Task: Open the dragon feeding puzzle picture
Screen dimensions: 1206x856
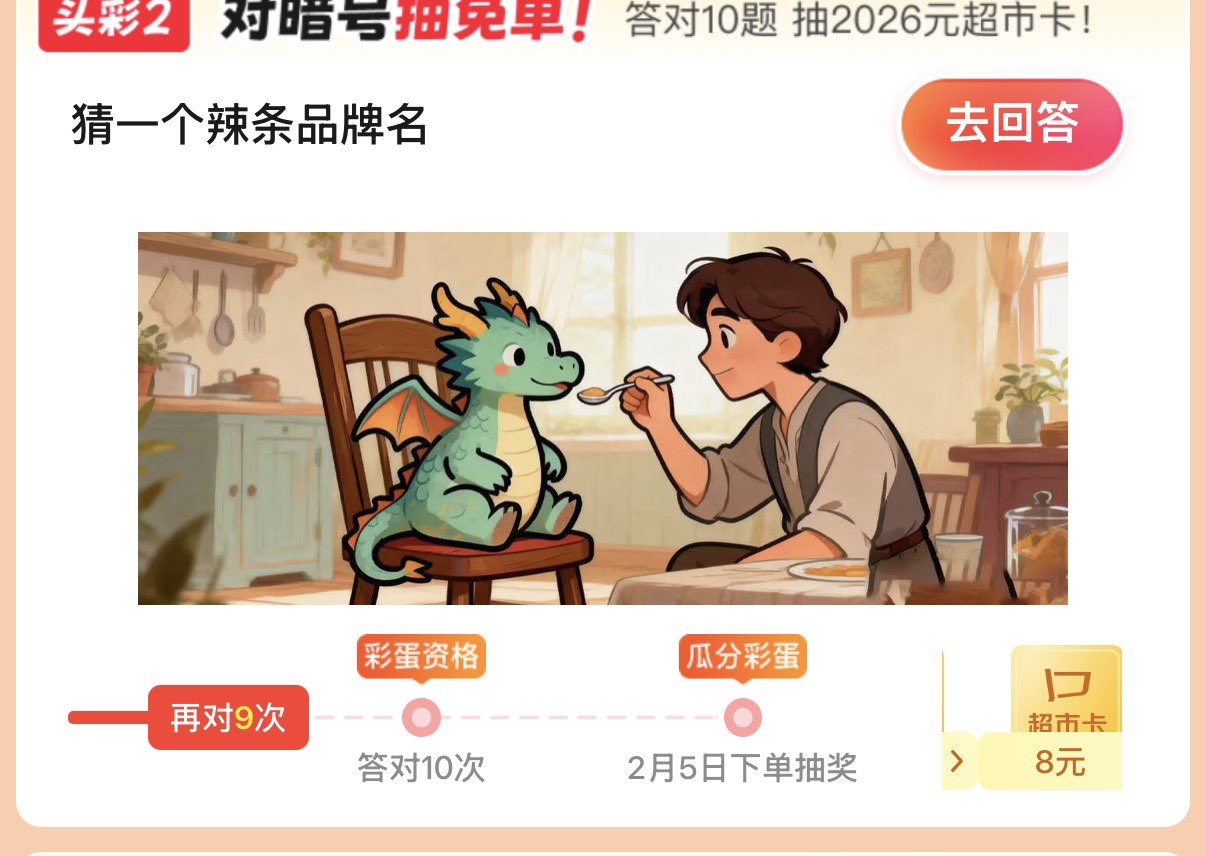Action: pos(603,418)
